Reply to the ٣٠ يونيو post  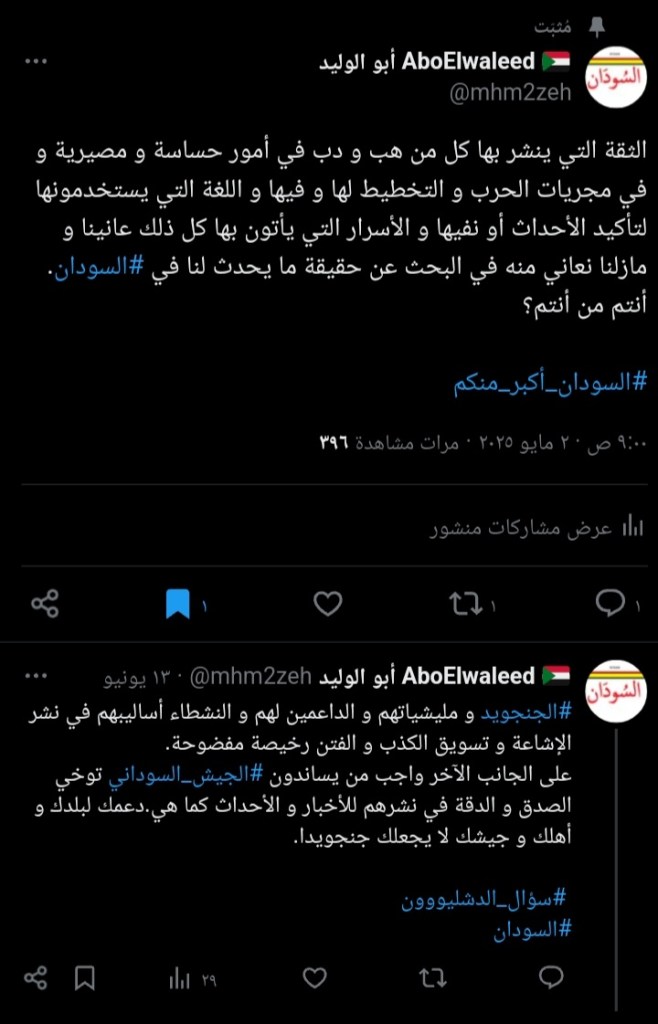point(552,976)
